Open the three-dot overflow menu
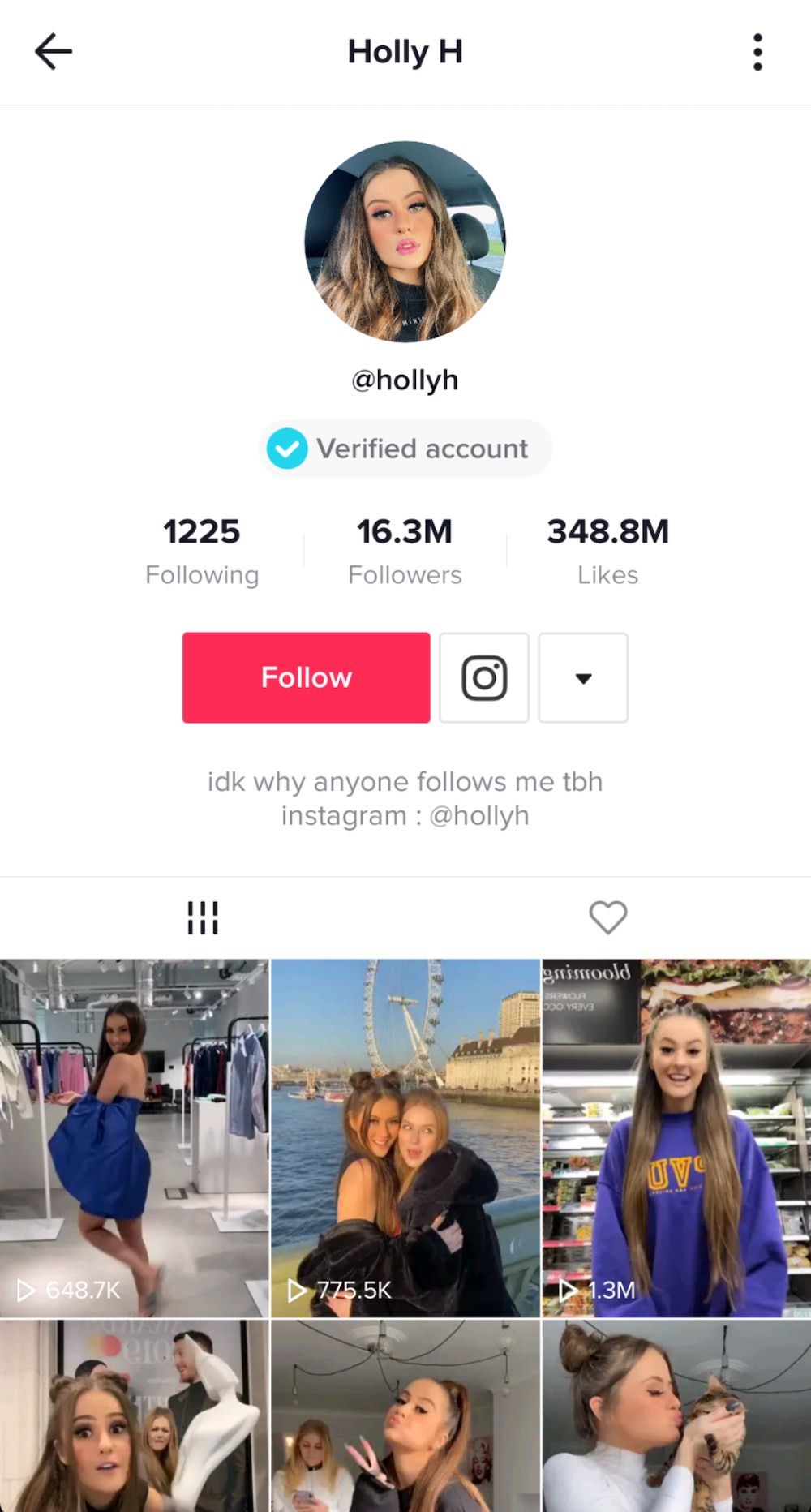 [757, 52]
